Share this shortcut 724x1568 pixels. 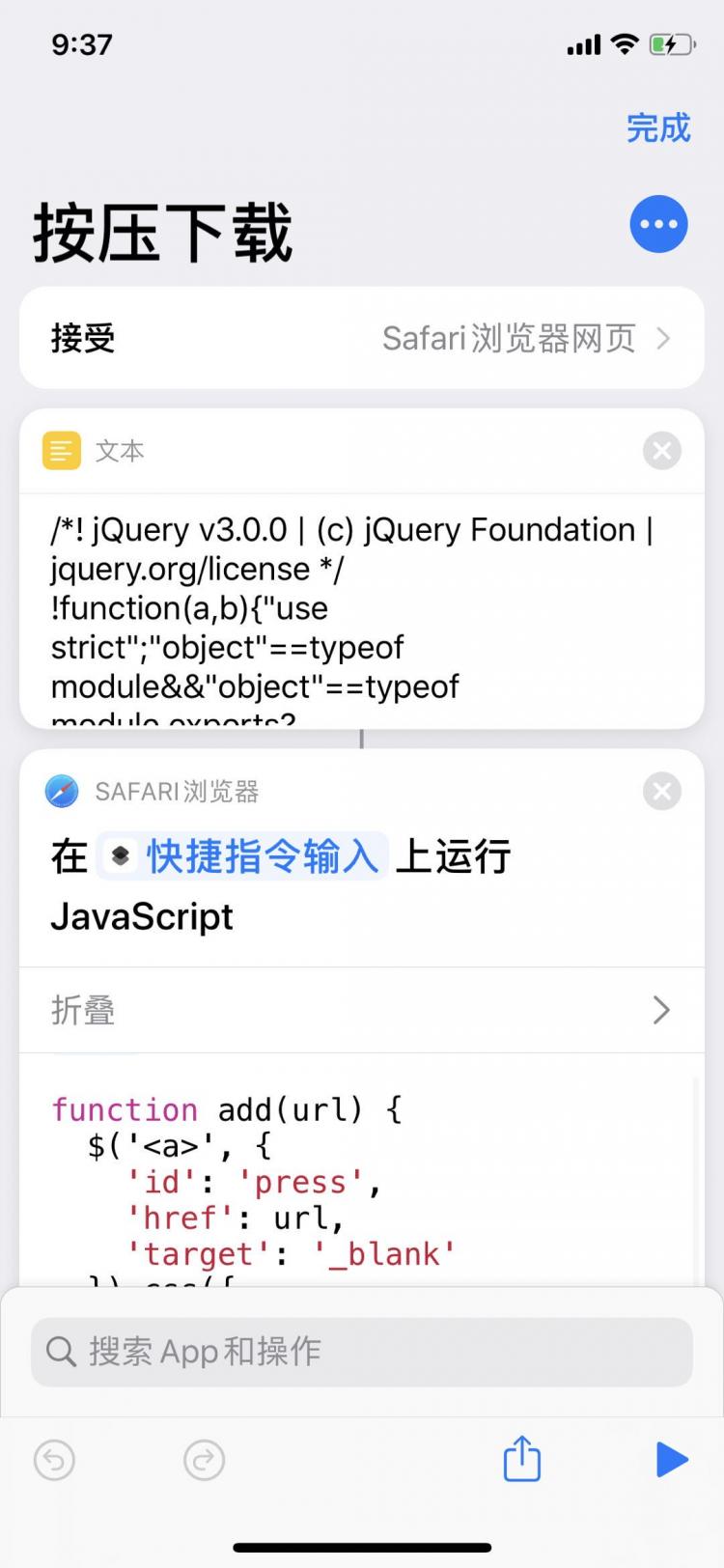[521, 1459]
